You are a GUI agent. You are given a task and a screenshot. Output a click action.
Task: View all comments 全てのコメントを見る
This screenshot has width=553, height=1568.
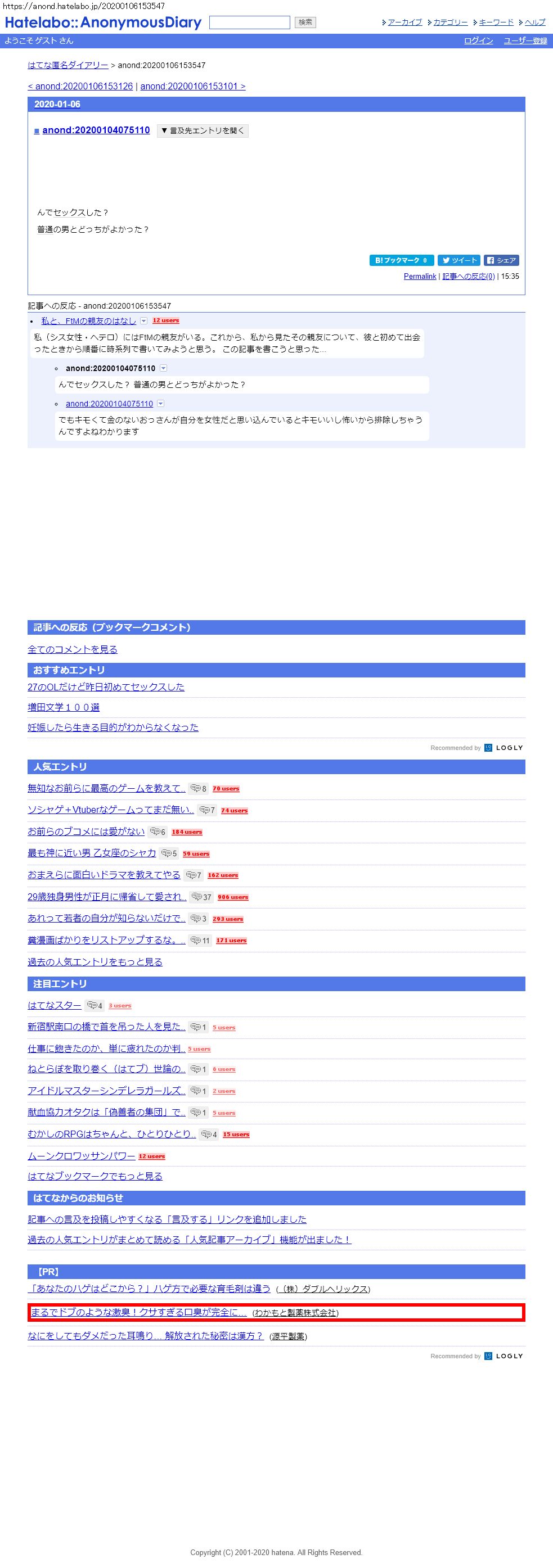(x=73, y=649)
